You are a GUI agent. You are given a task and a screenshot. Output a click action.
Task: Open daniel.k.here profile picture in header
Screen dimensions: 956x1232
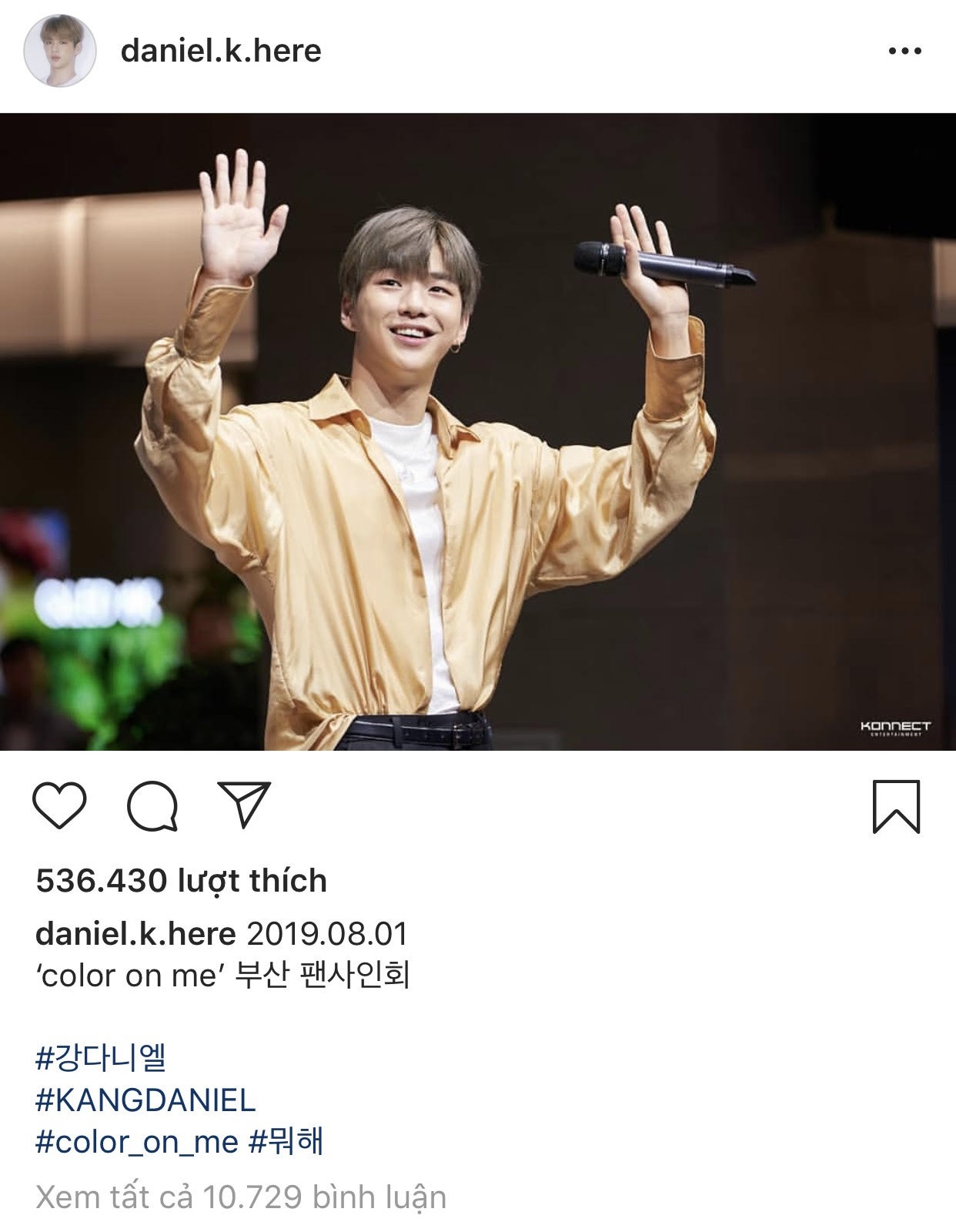pyautogui.click(x=60, y=51)
